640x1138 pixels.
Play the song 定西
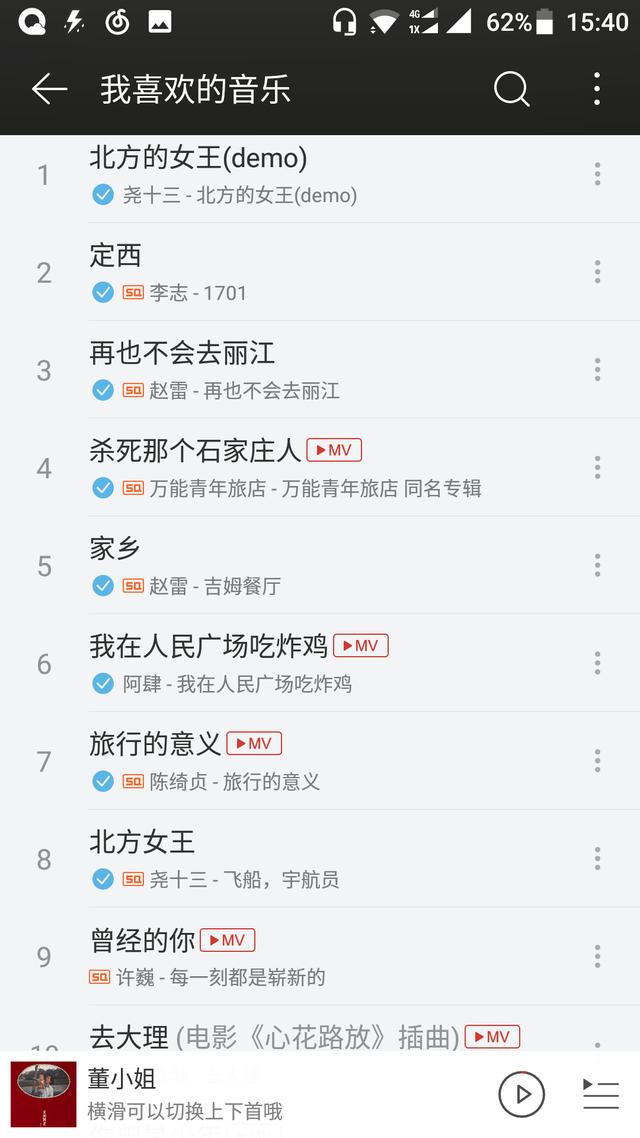[300, 272]
